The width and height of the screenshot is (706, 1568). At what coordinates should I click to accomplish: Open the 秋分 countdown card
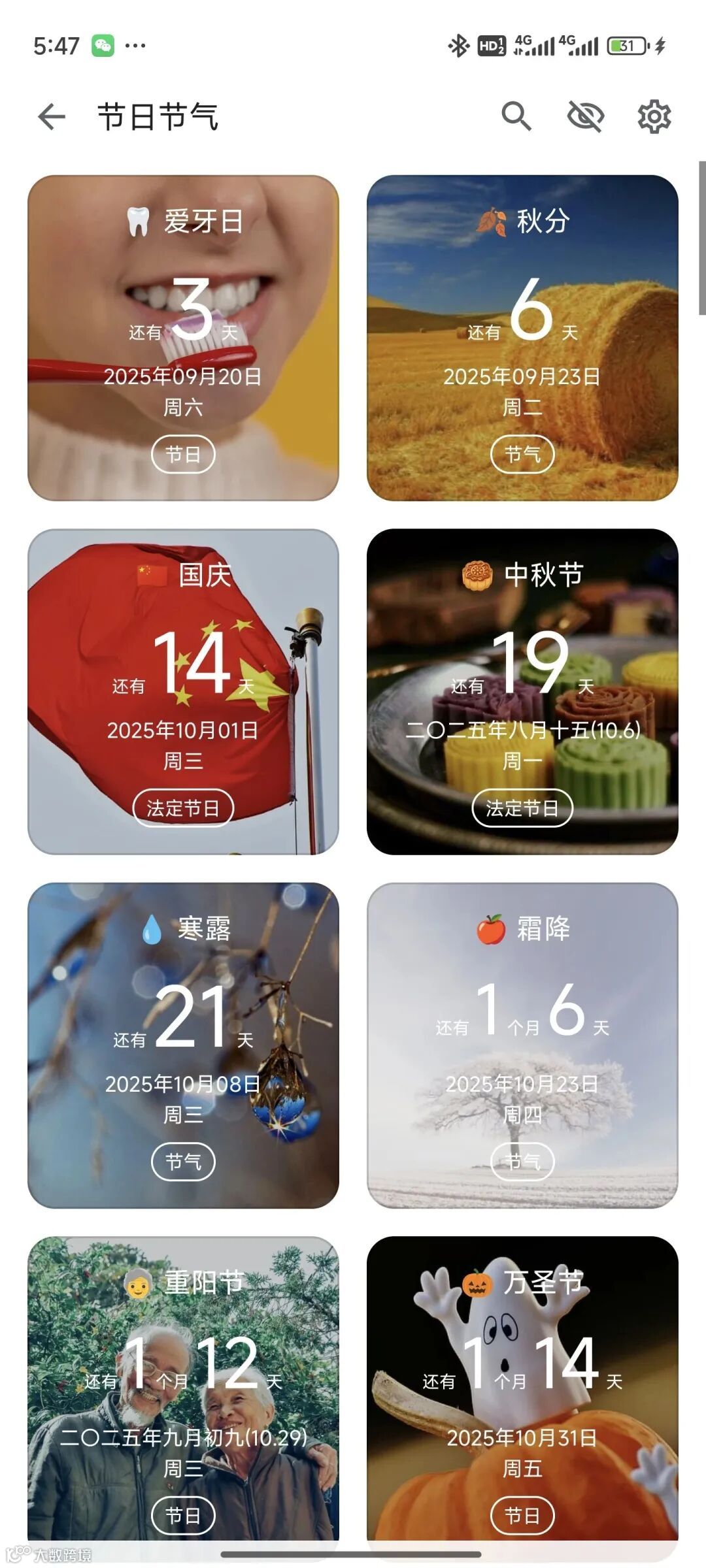point(522,338)
